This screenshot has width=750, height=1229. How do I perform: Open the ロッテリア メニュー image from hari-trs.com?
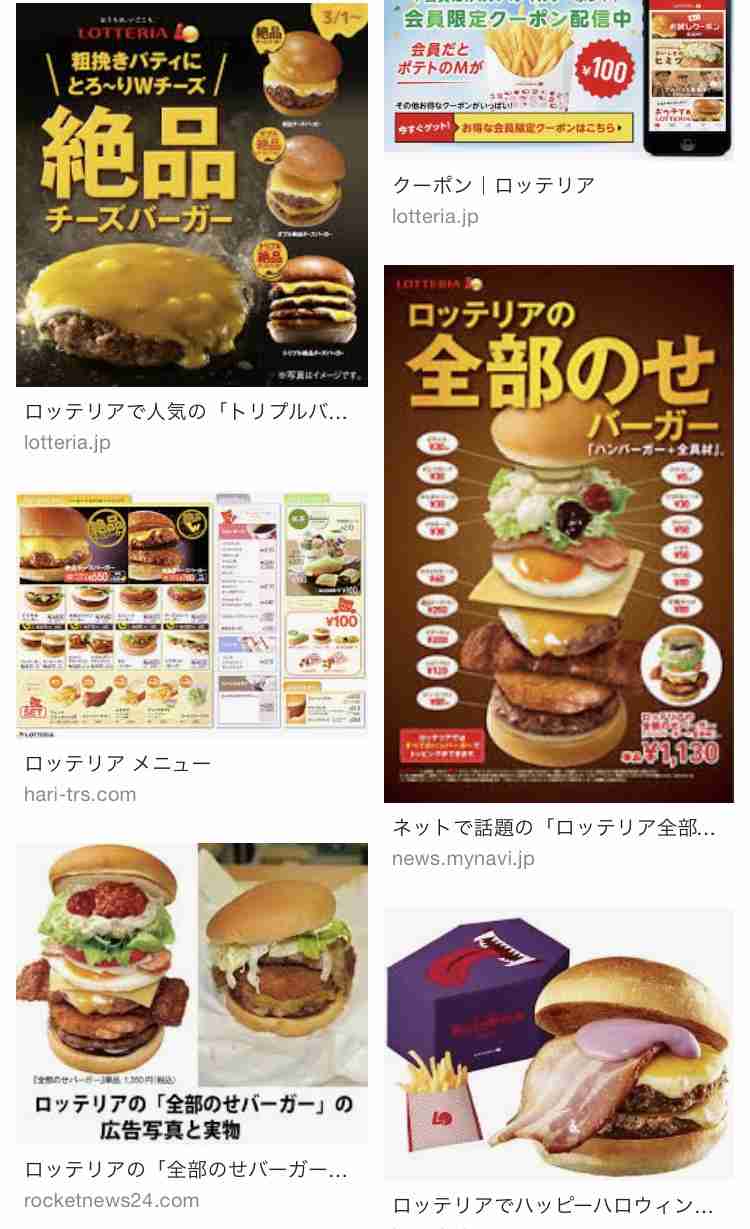click(191, 615)
